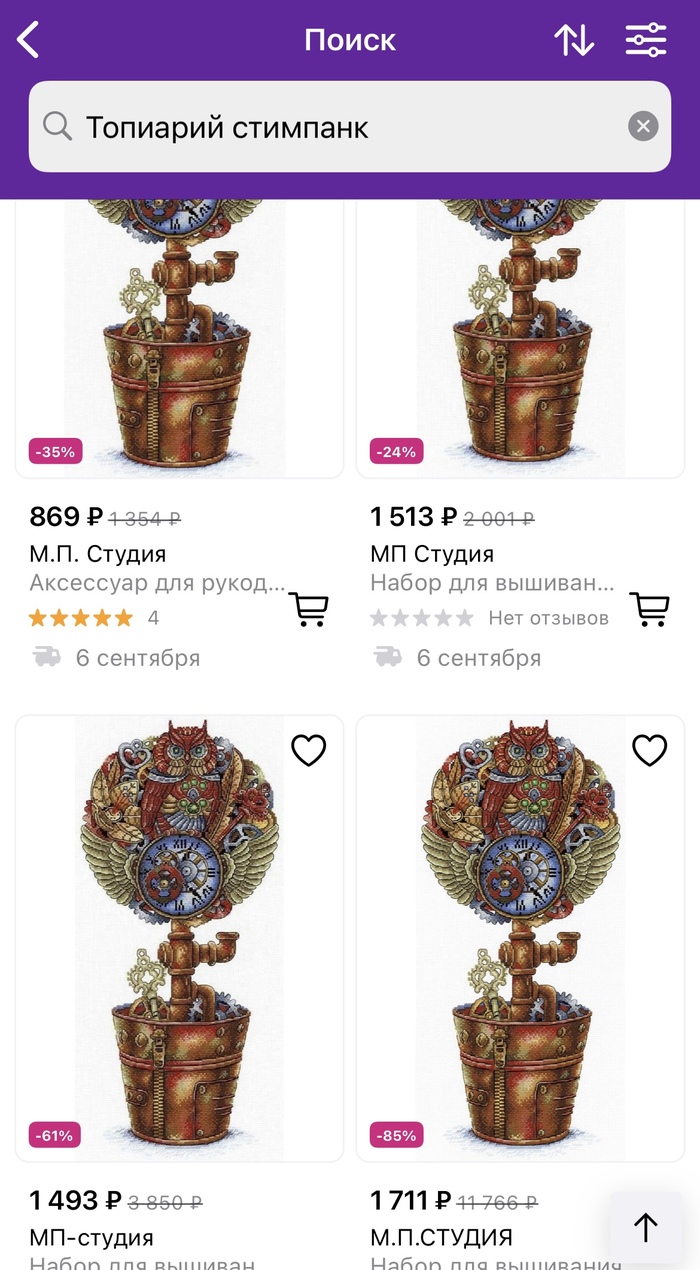Screen dimensions: 700x1270
Task: Go back from search results
Action: coord(28,40)
